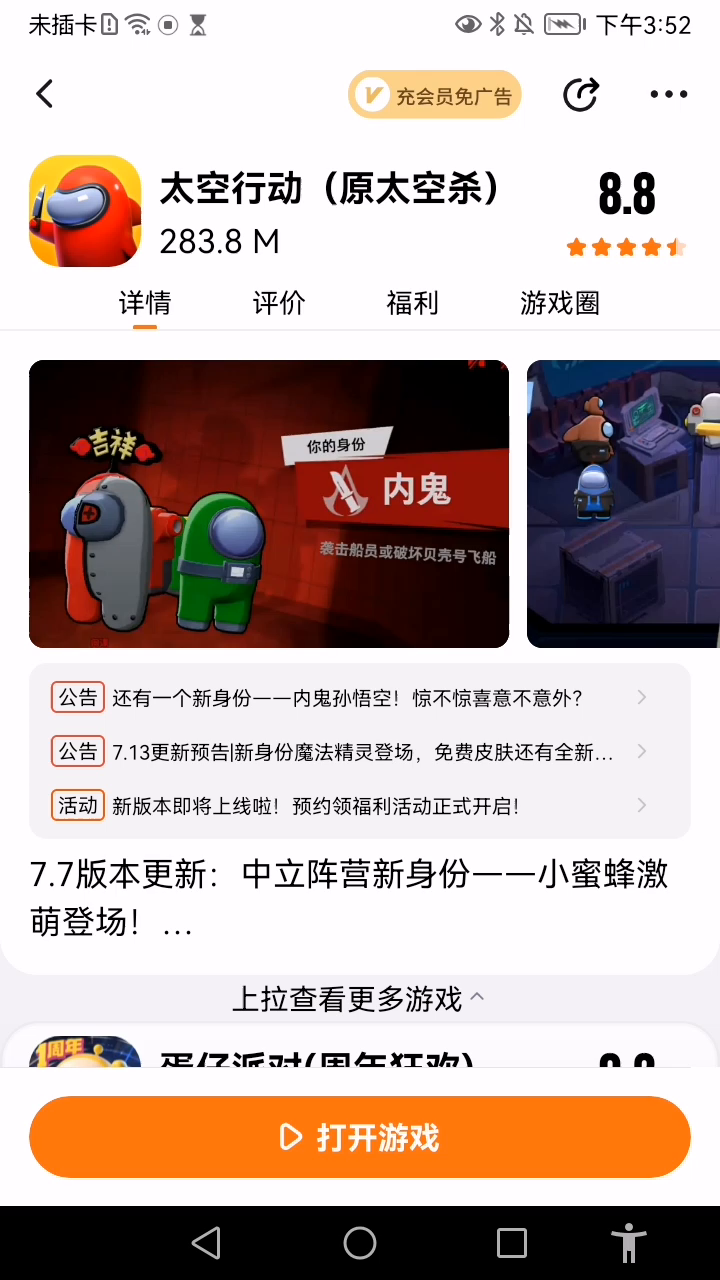720x1280 pixels.
Task: Open the 内鬼 identity screenshot
Action: click(x=269, y=504)
